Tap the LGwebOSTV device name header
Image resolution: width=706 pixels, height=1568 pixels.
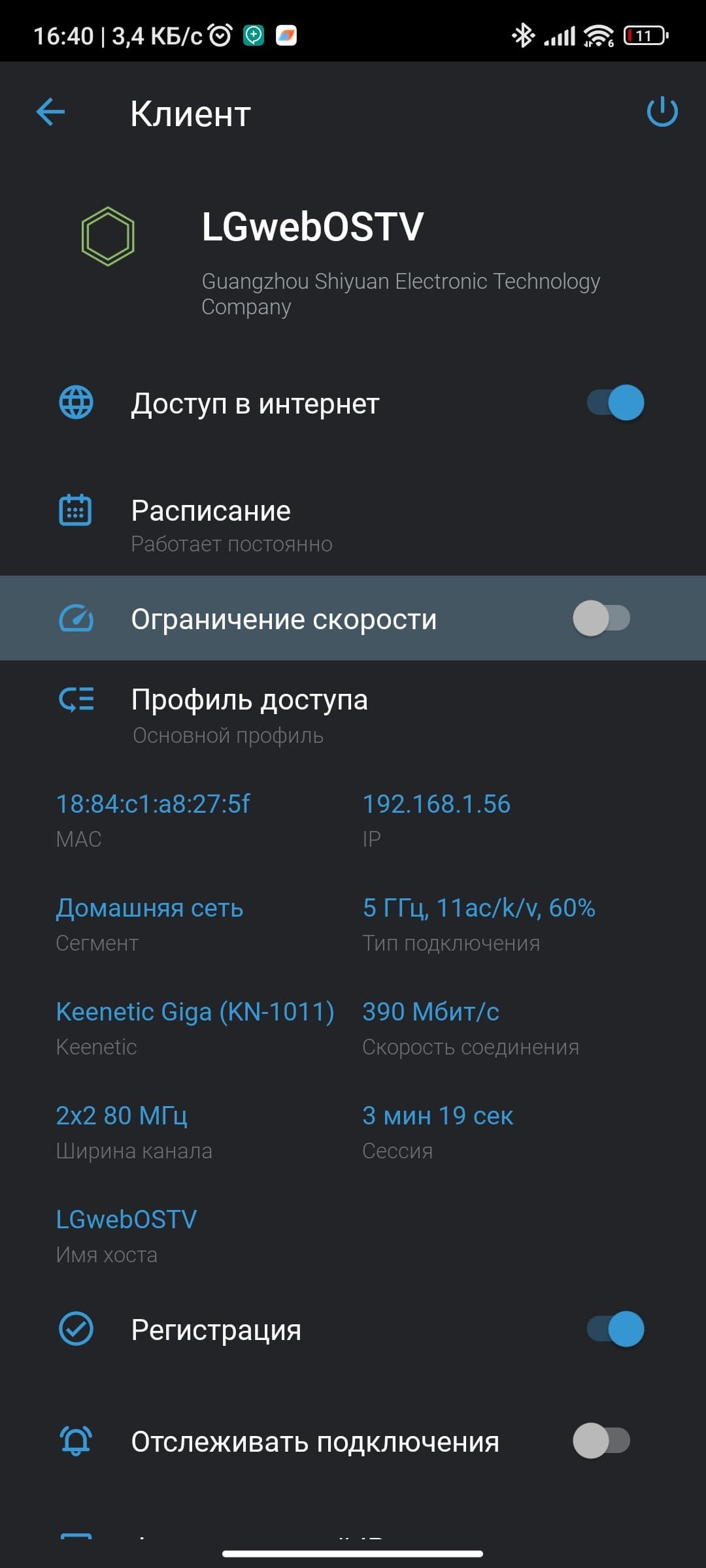312,227
